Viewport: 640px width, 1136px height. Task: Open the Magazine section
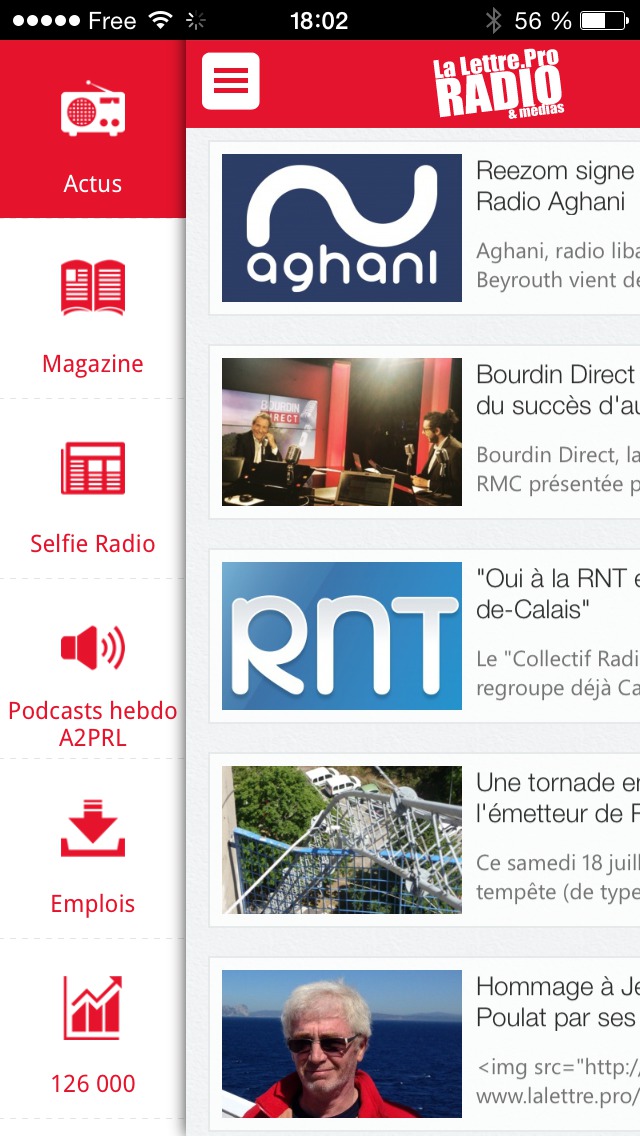pyautogui.click(x=93, y=312)
